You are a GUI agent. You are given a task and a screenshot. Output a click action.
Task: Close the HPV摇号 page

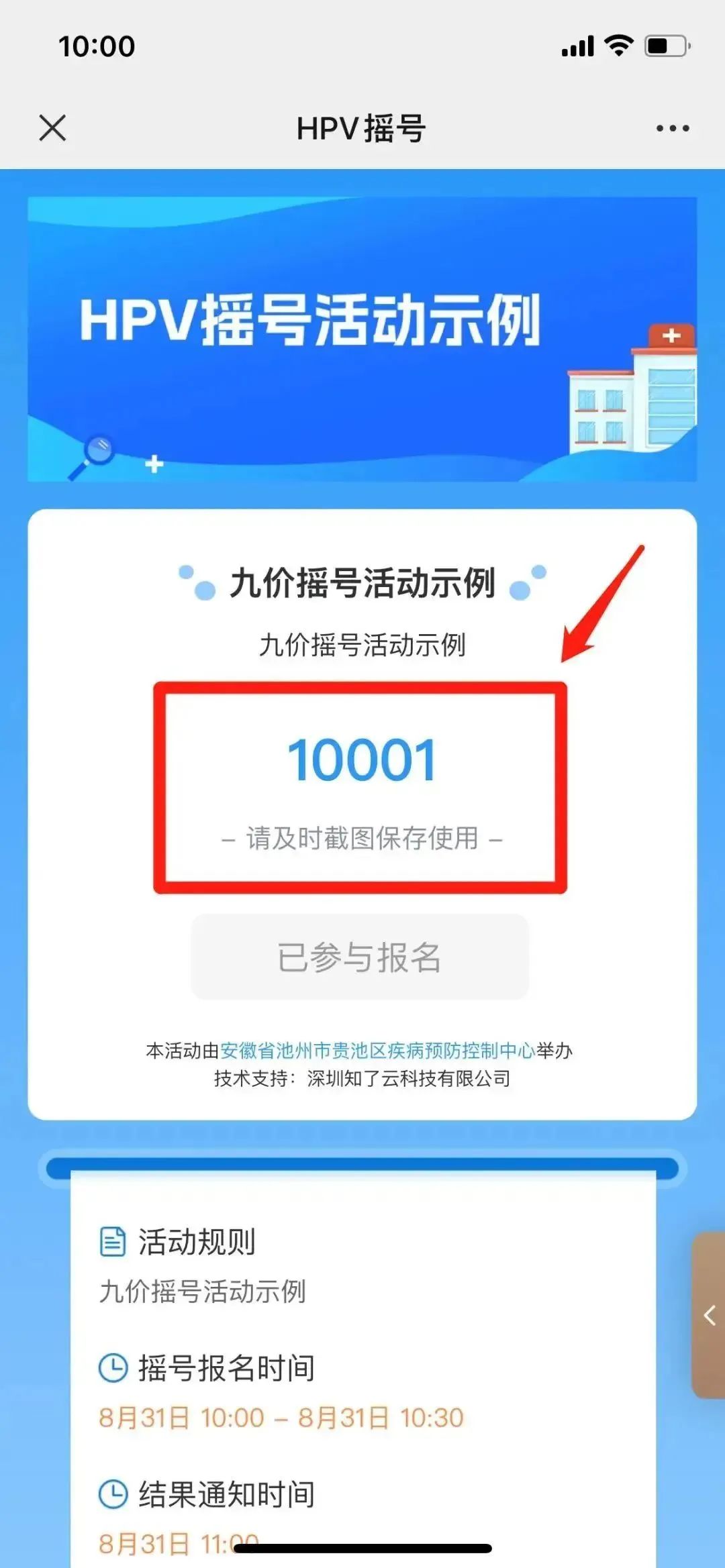coord(52,127)
